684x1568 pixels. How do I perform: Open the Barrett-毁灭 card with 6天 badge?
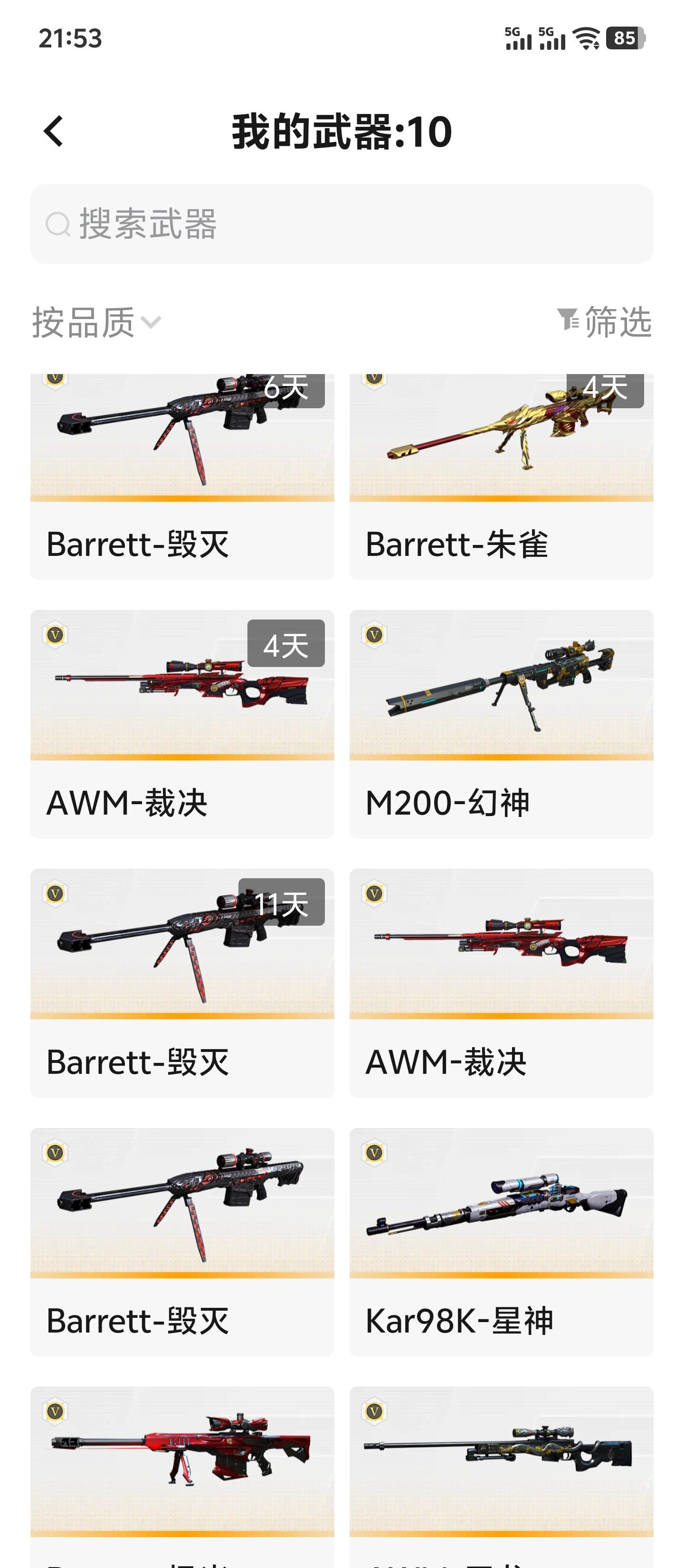coord(182,476)
